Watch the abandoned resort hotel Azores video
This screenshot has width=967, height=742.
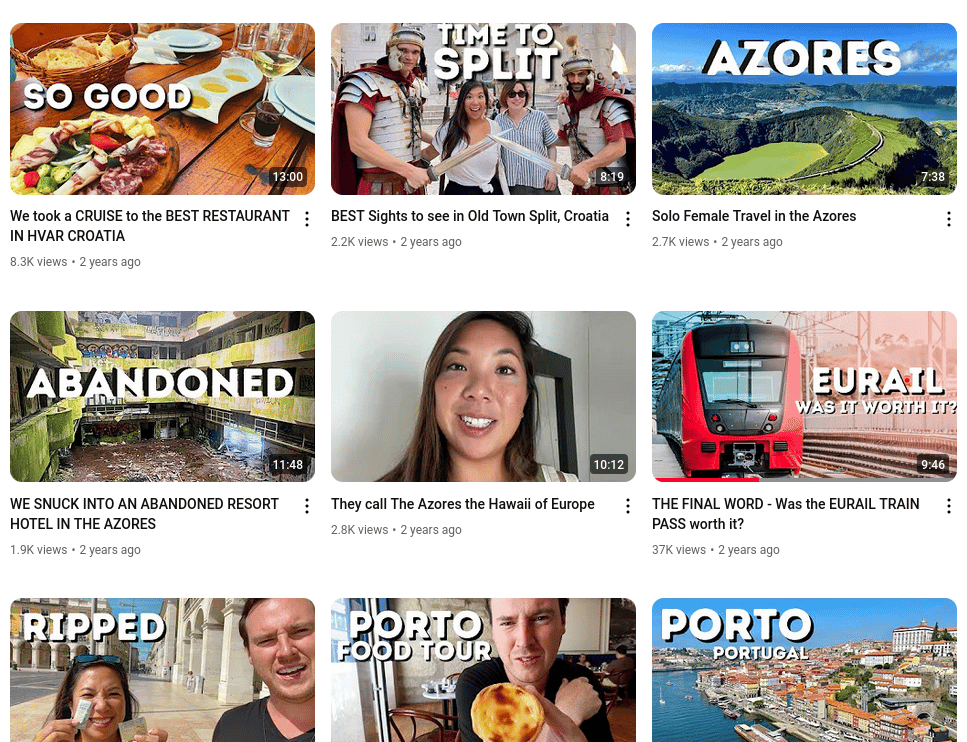(162, 397)
